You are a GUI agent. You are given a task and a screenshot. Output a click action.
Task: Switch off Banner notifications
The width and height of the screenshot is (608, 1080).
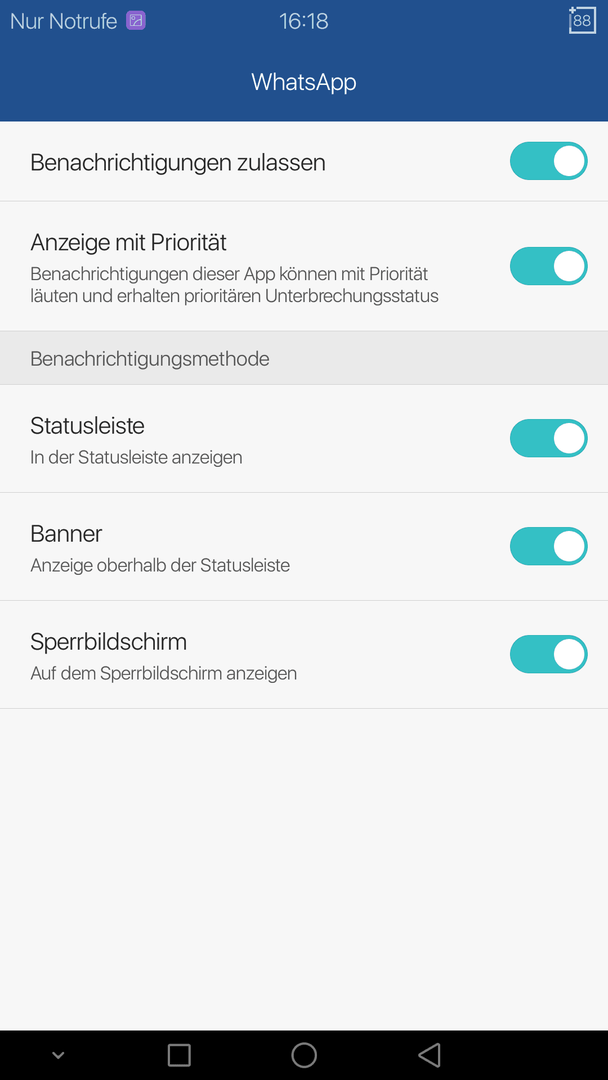point(548,546)
